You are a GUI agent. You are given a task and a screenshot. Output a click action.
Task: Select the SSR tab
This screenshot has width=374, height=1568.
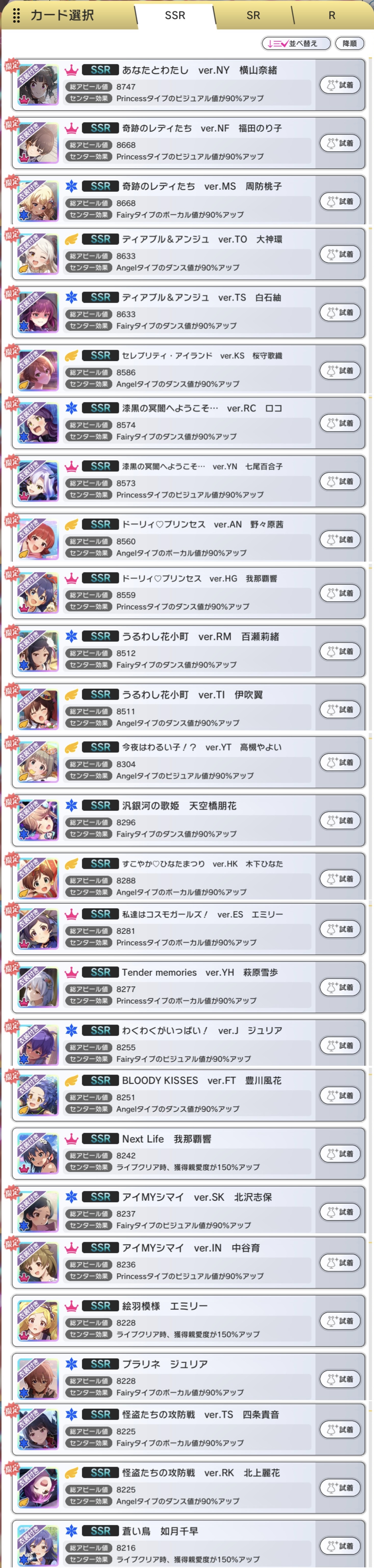(175, 15)
